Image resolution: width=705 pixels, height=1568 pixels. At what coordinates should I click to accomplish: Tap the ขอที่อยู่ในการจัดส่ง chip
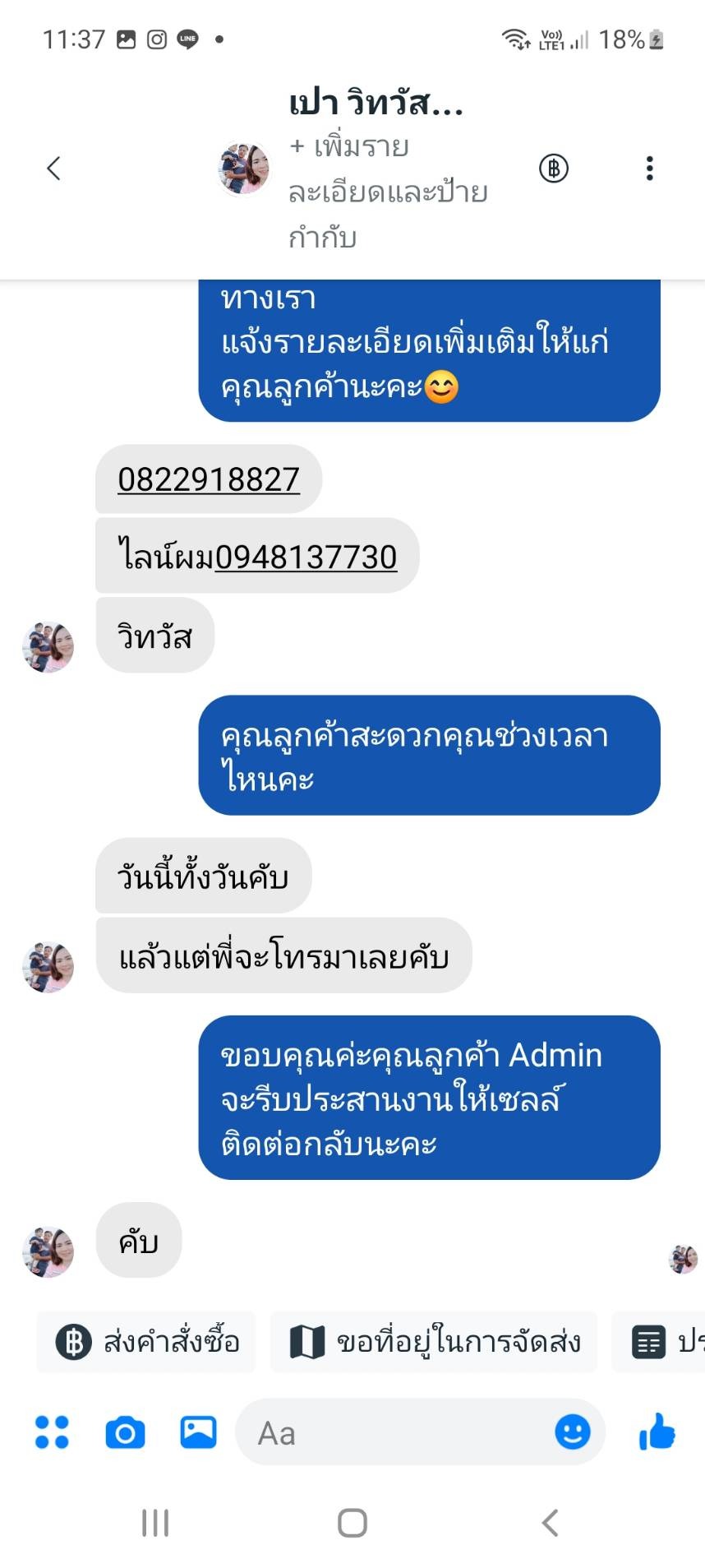434,1342
